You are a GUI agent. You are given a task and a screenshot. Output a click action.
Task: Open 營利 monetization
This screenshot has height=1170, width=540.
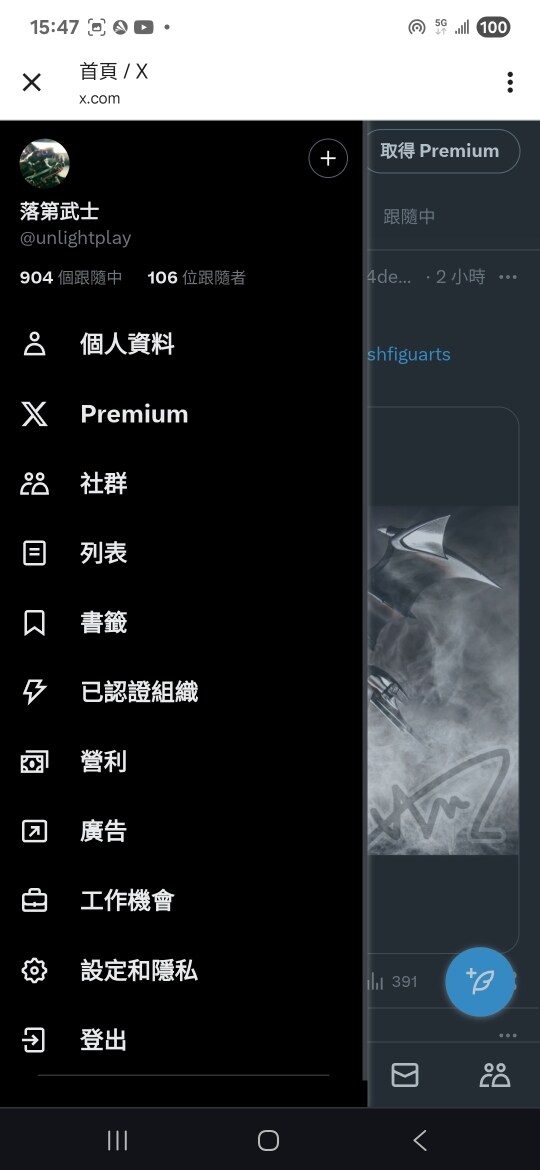[183, 761]
